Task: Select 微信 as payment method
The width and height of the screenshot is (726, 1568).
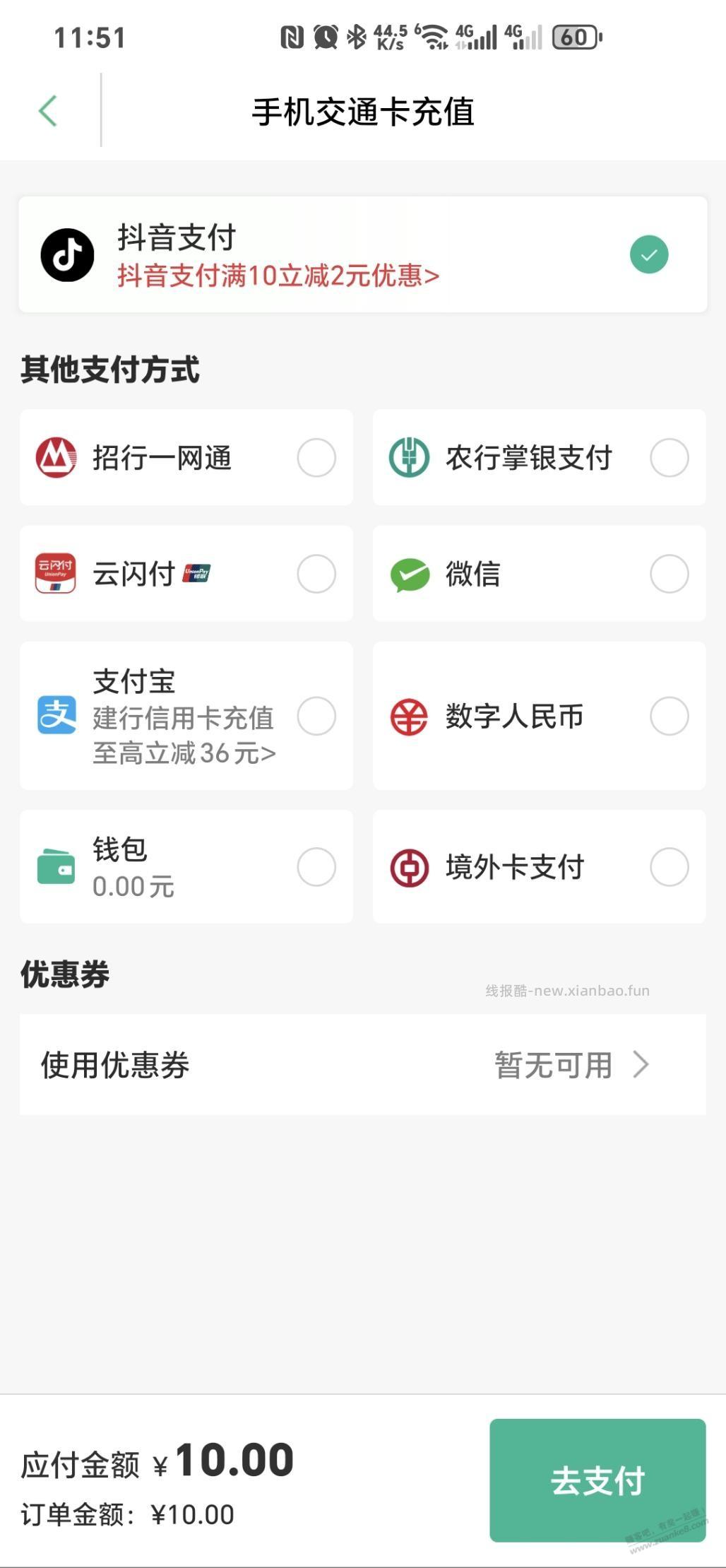Action: pyautogui.click(x=667, y=574)
